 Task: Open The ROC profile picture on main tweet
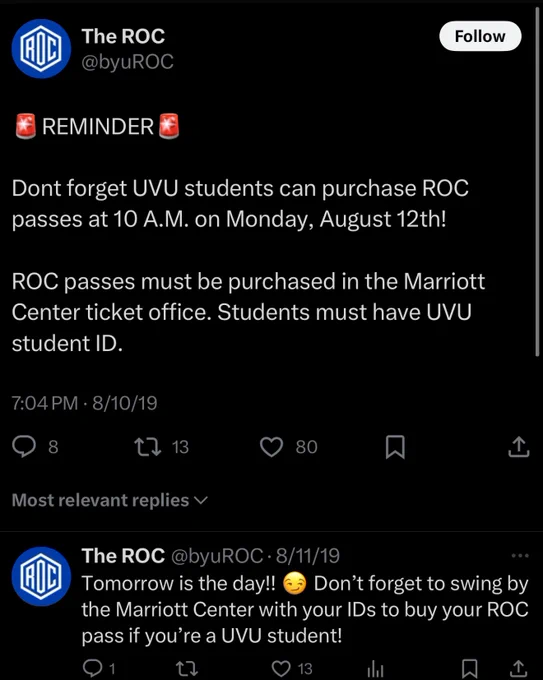pyautogui.click(x=41, y=49)
